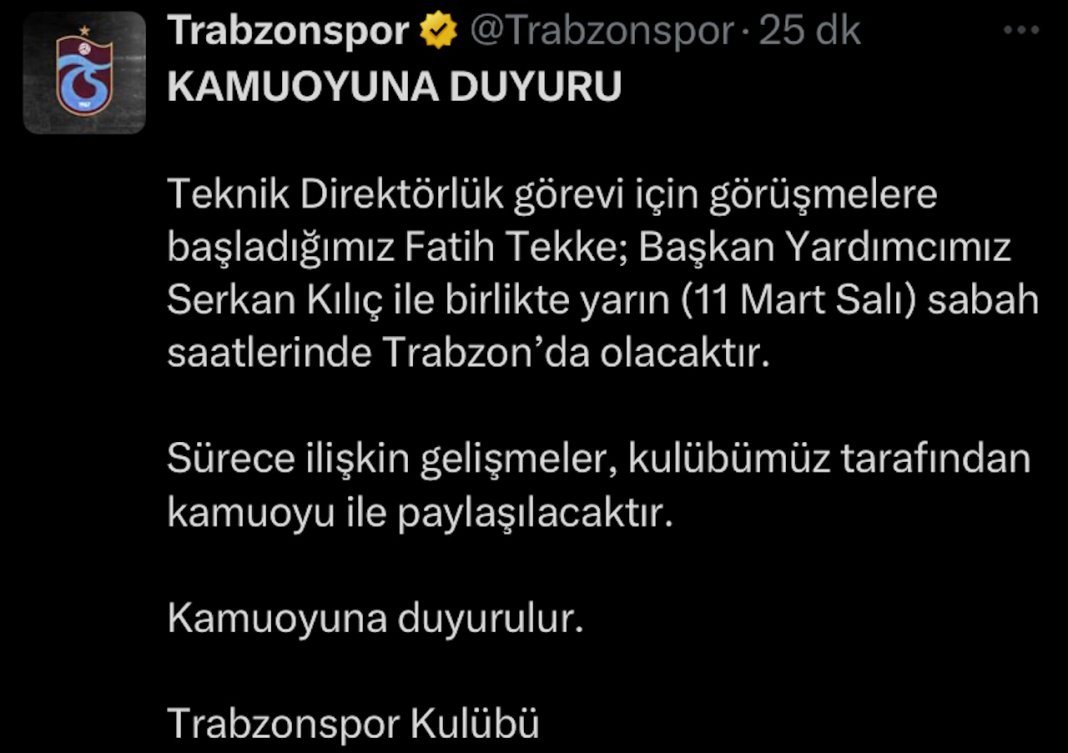Open Trabzonspor's profile picture
The image size is (1068, 753).
pos(85,73)
